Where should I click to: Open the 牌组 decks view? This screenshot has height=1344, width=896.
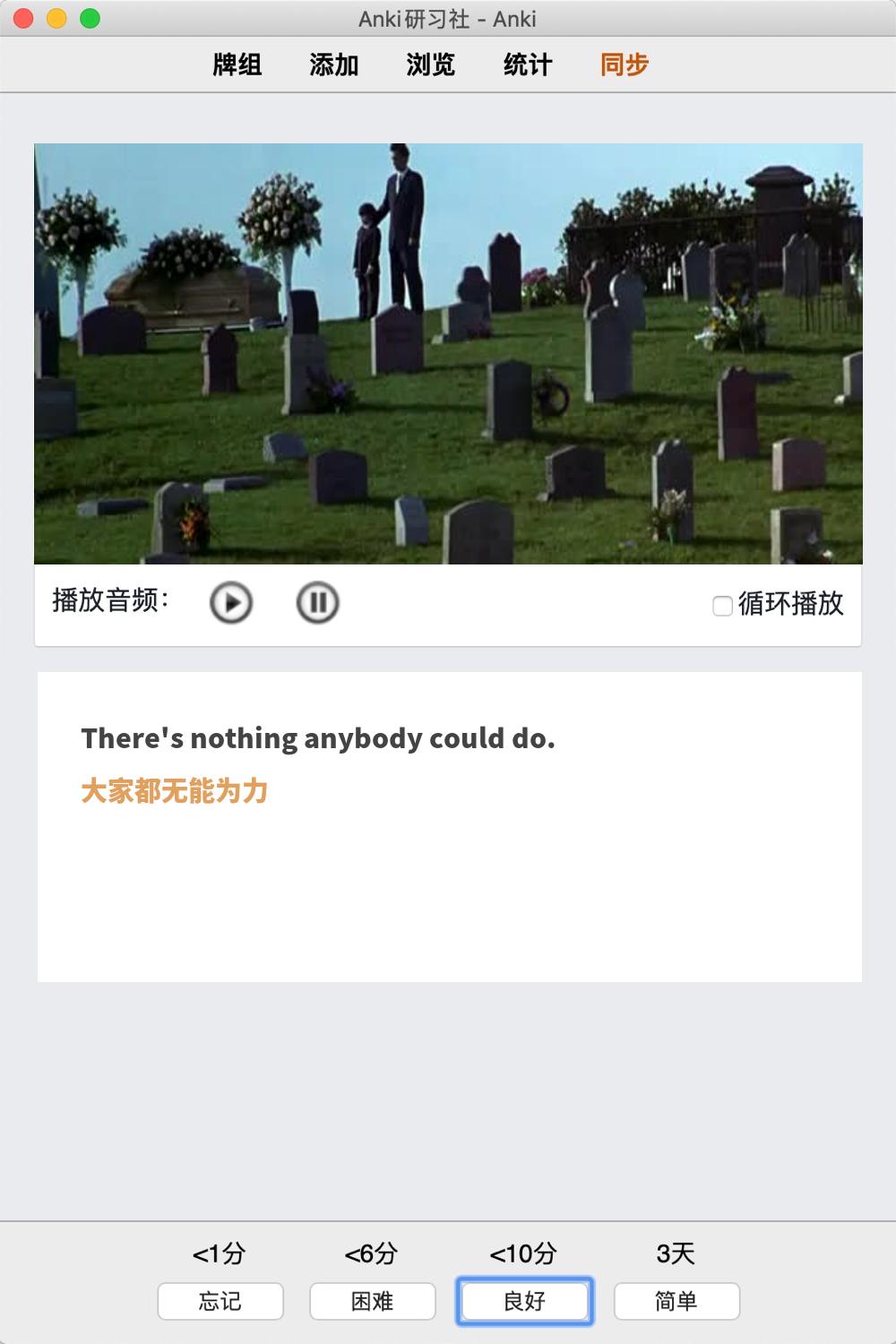pyautogui.click(x=237, y=65)
